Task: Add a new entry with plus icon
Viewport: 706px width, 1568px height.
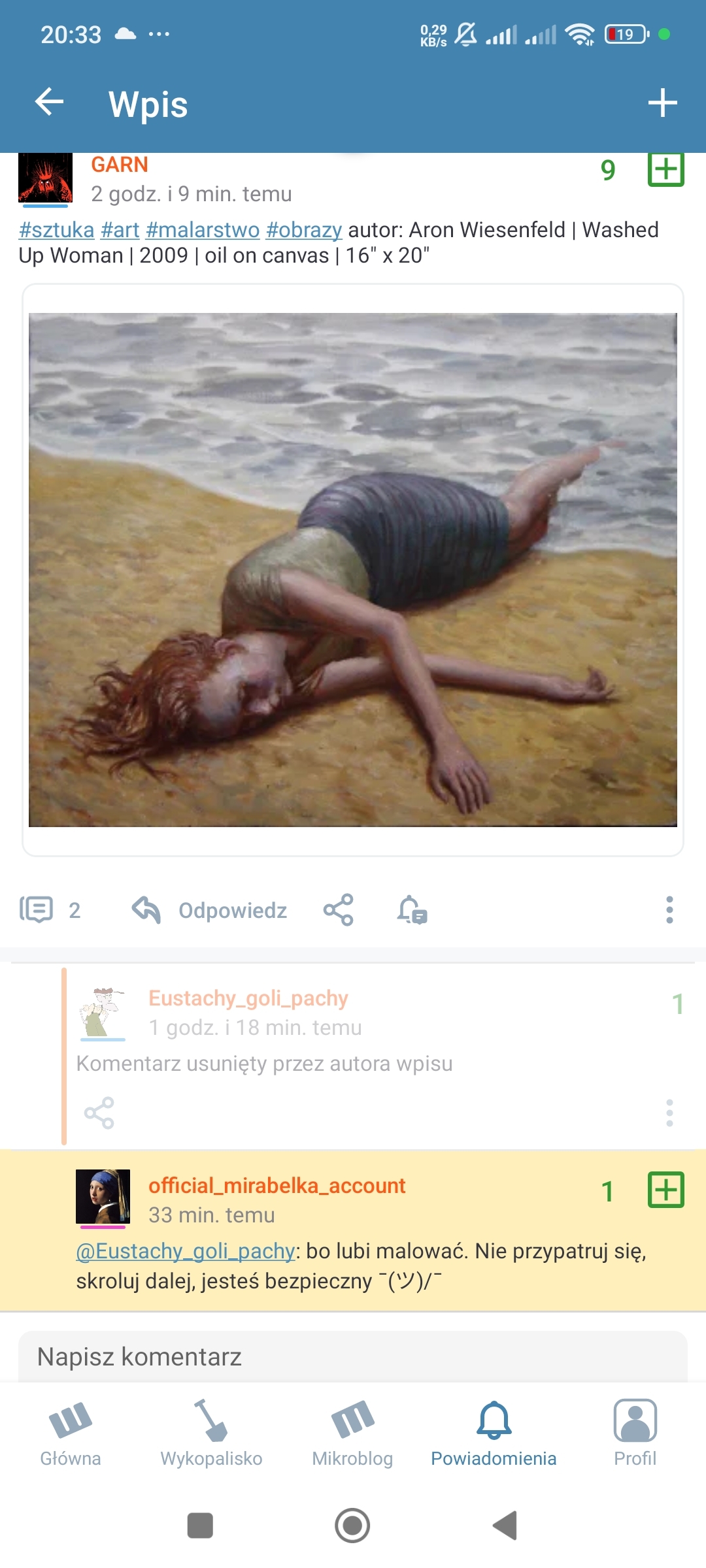Action: coord(662,103)
